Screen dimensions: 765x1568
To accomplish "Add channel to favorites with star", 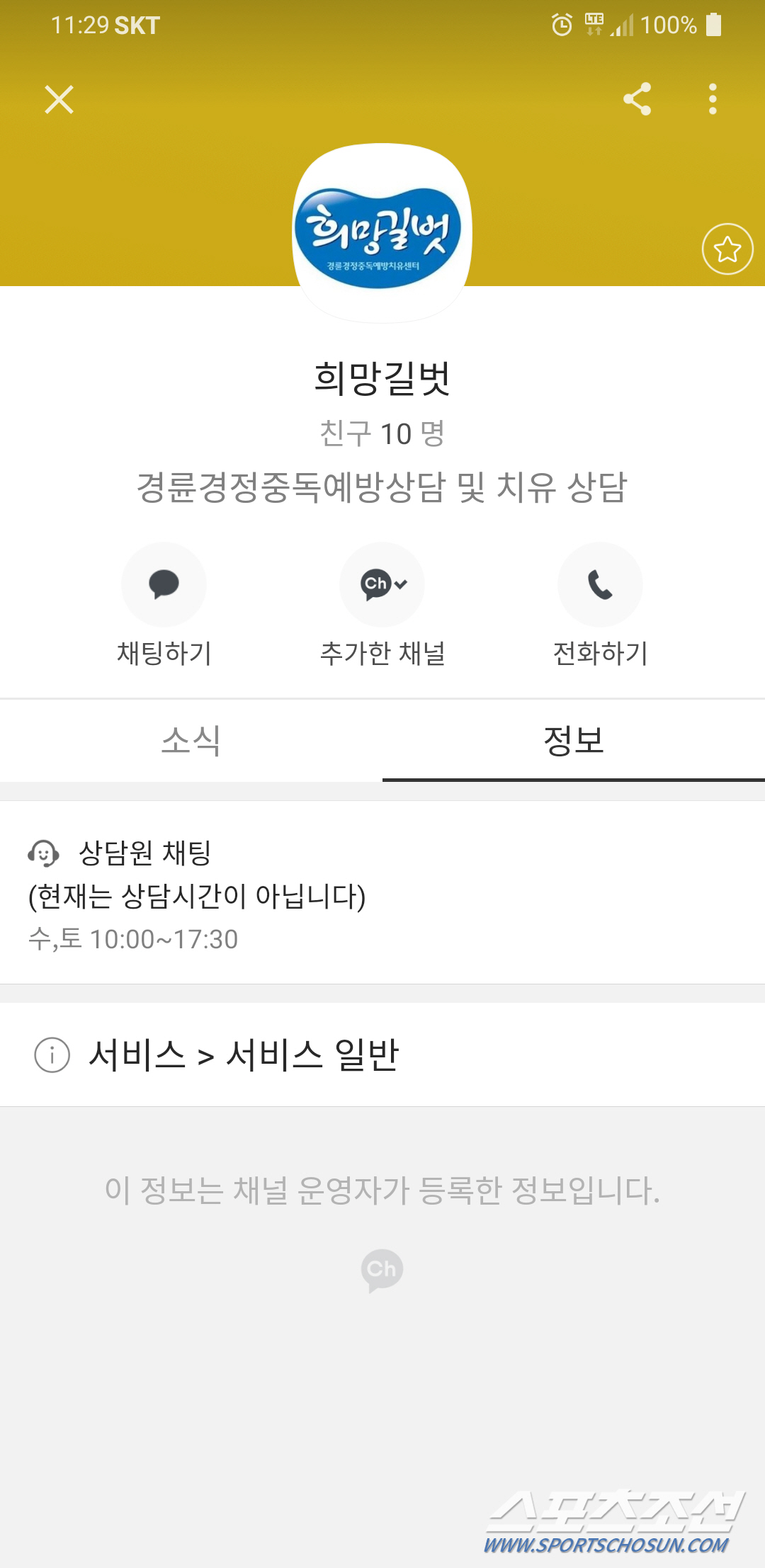I will click(x=727, y=249).
